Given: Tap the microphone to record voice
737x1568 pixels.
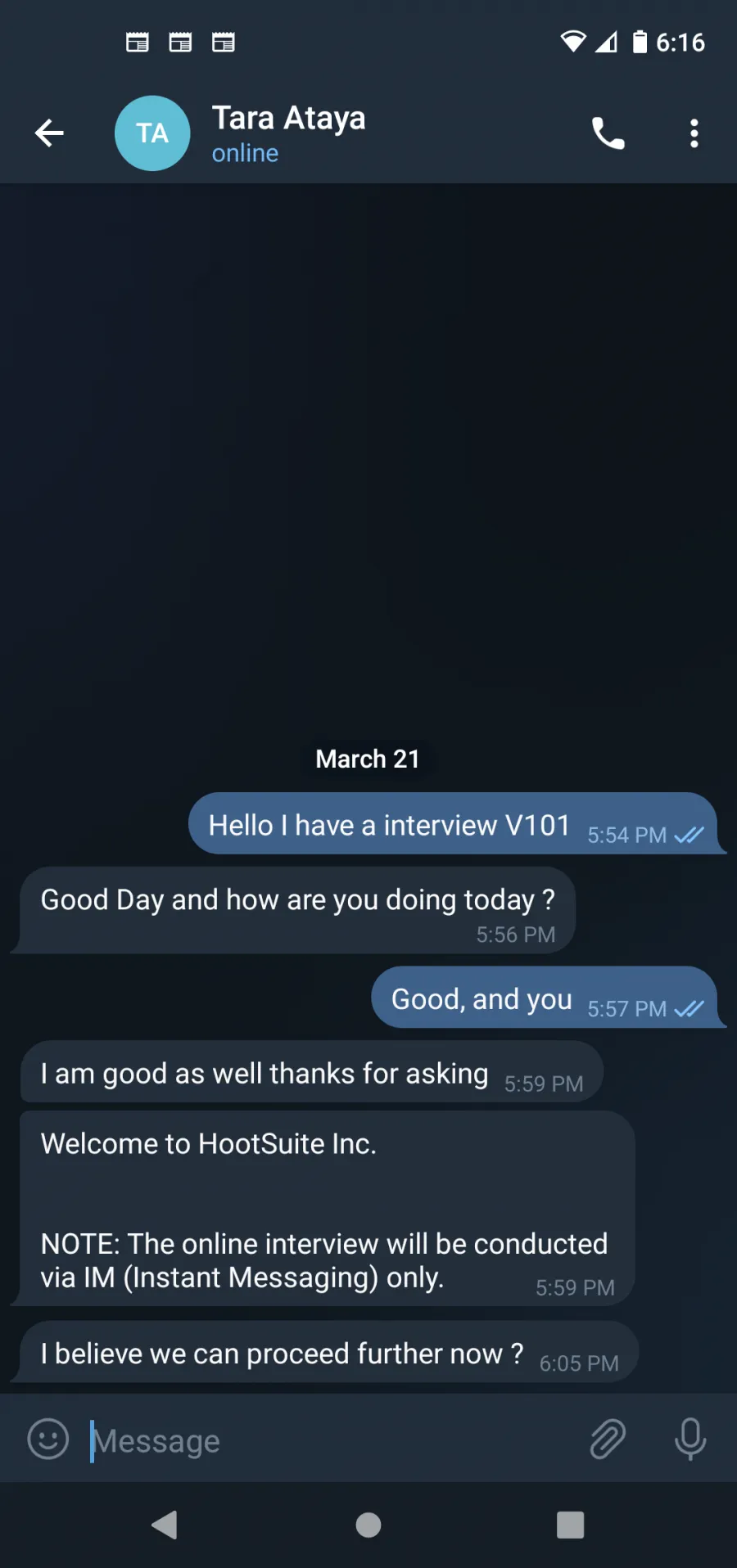Looking at the screenshot, I should coord(690,1440).
